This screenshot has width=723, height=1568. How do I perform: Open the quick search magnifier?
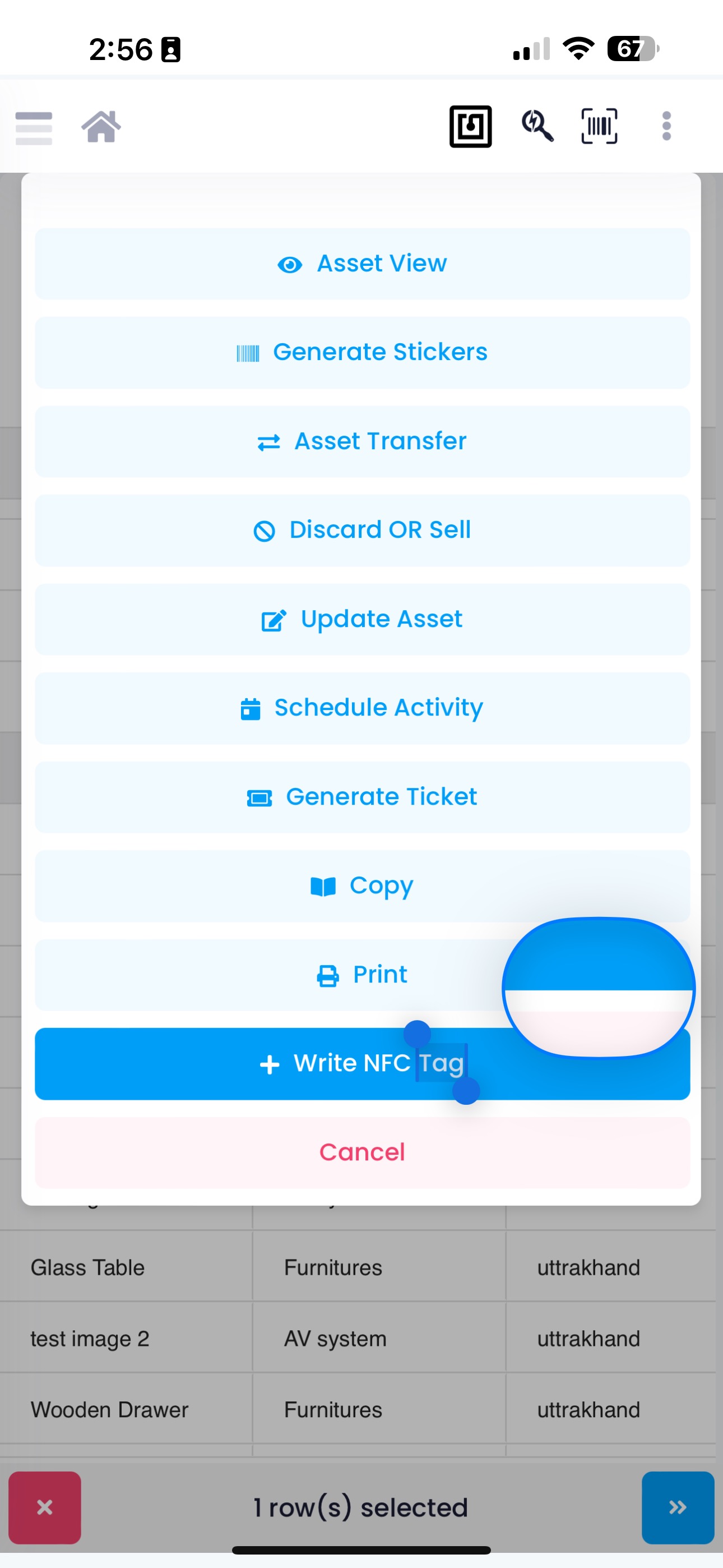[537, 126]
